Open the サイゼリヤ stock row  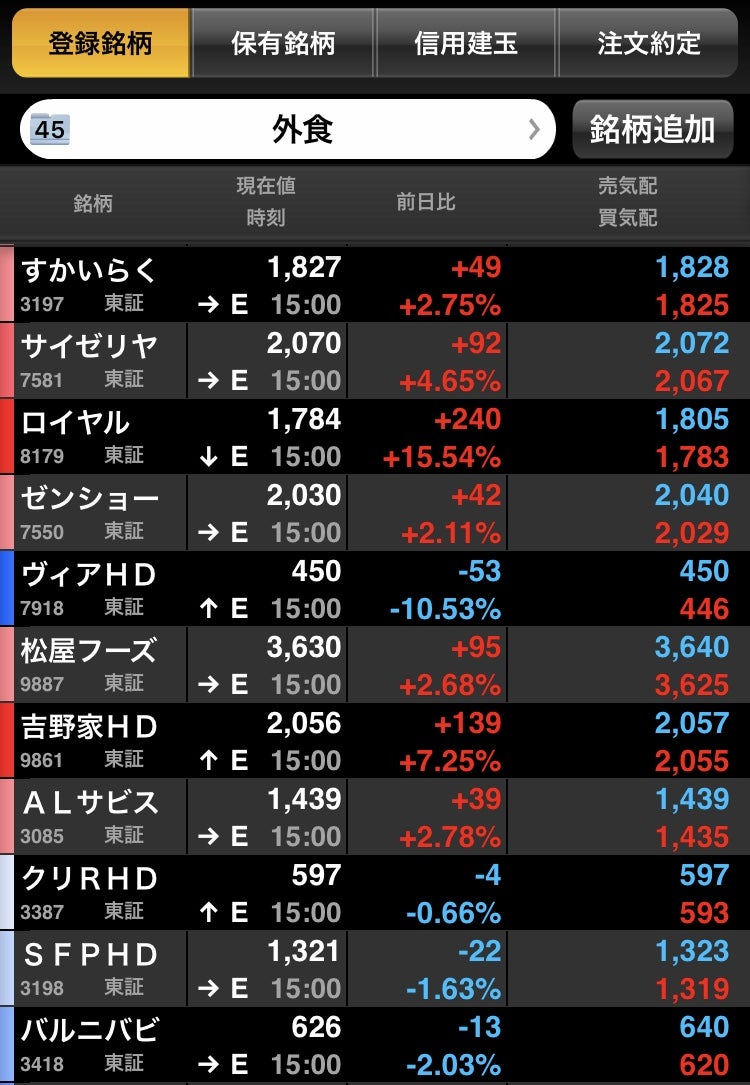(x=375, y=361)
